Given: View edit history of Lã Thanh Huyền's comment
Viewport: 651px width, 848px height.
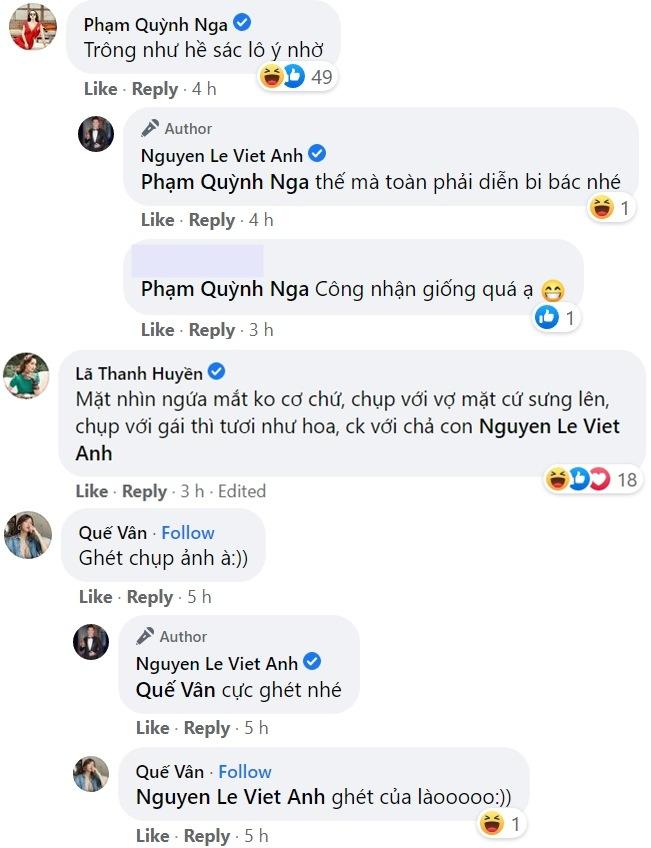Looking at the screenshot, I should [242, 491].
